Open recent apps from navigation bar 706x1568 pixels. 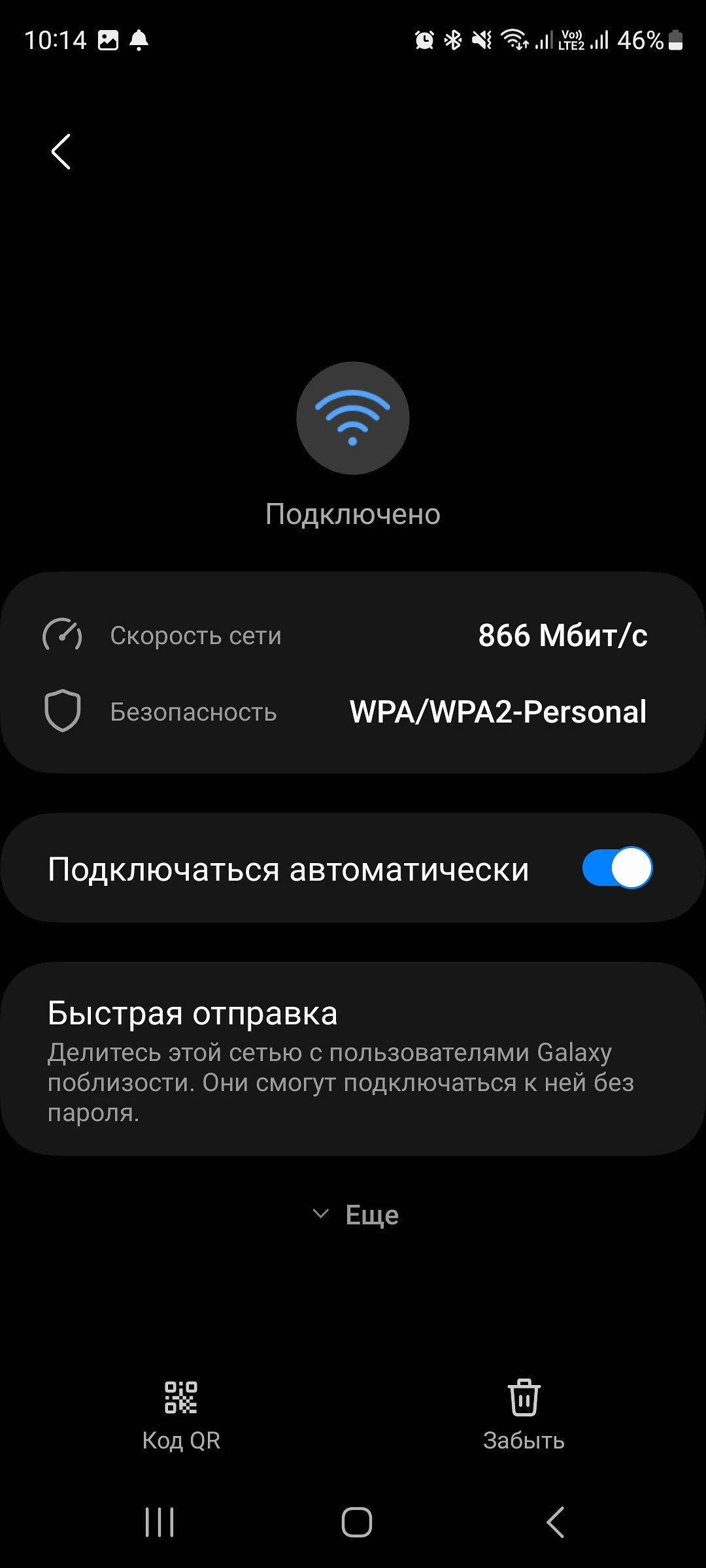click(160, 1522)
